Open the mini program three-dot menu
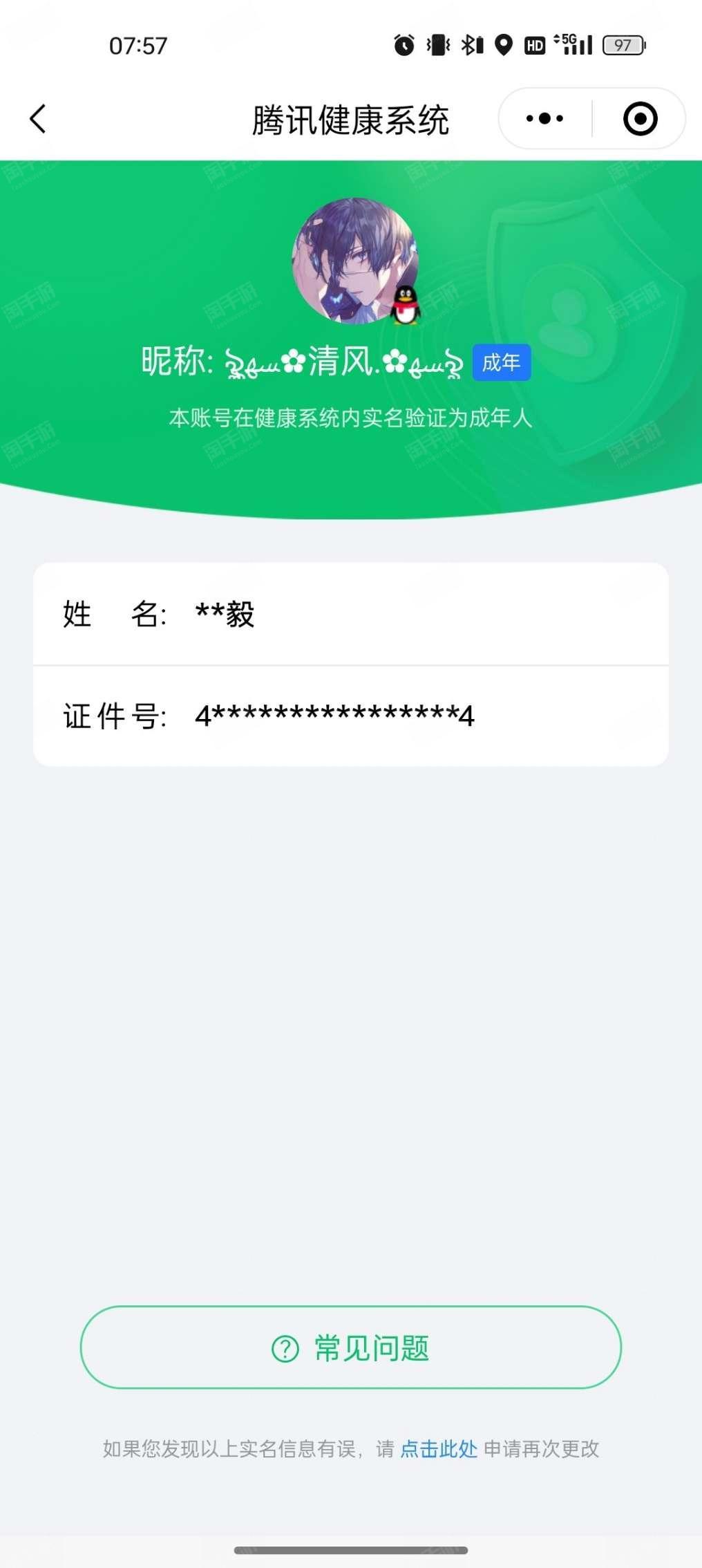This screenshot has width=702, height=1568. 544,119
